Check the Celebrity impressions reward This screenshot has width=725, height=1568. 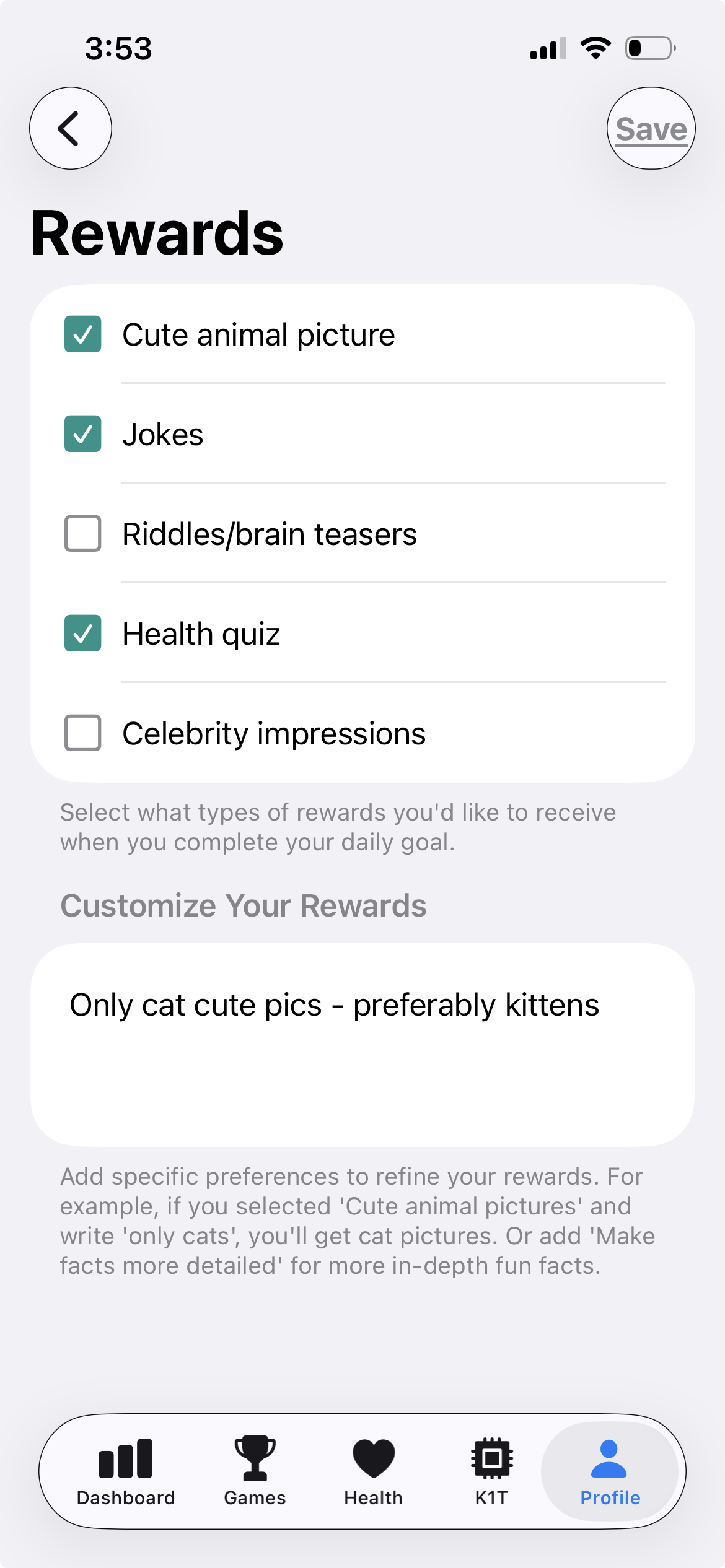click(x=82, y=734)
